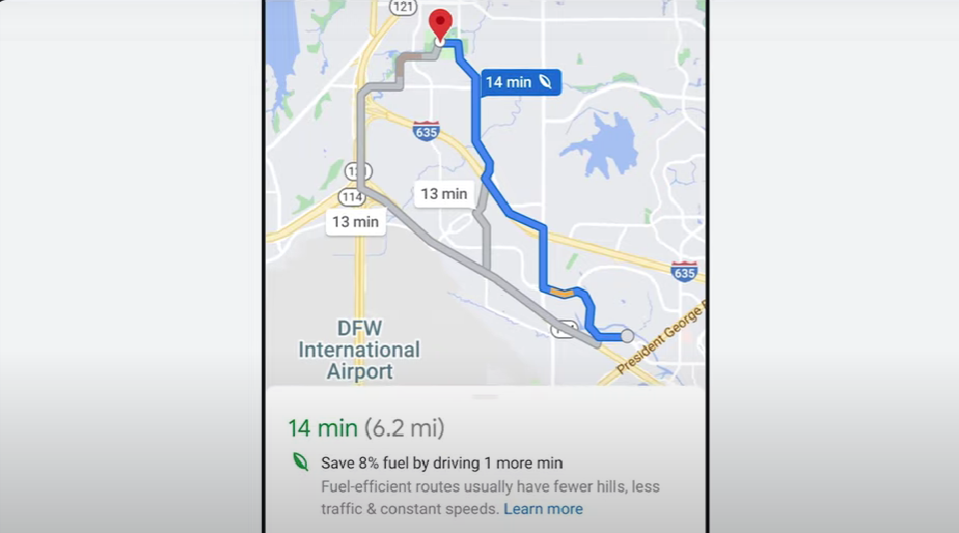959x533 pixels.
Task: Tap the bottom sheet drag handle
Action: tap(485, 397)
